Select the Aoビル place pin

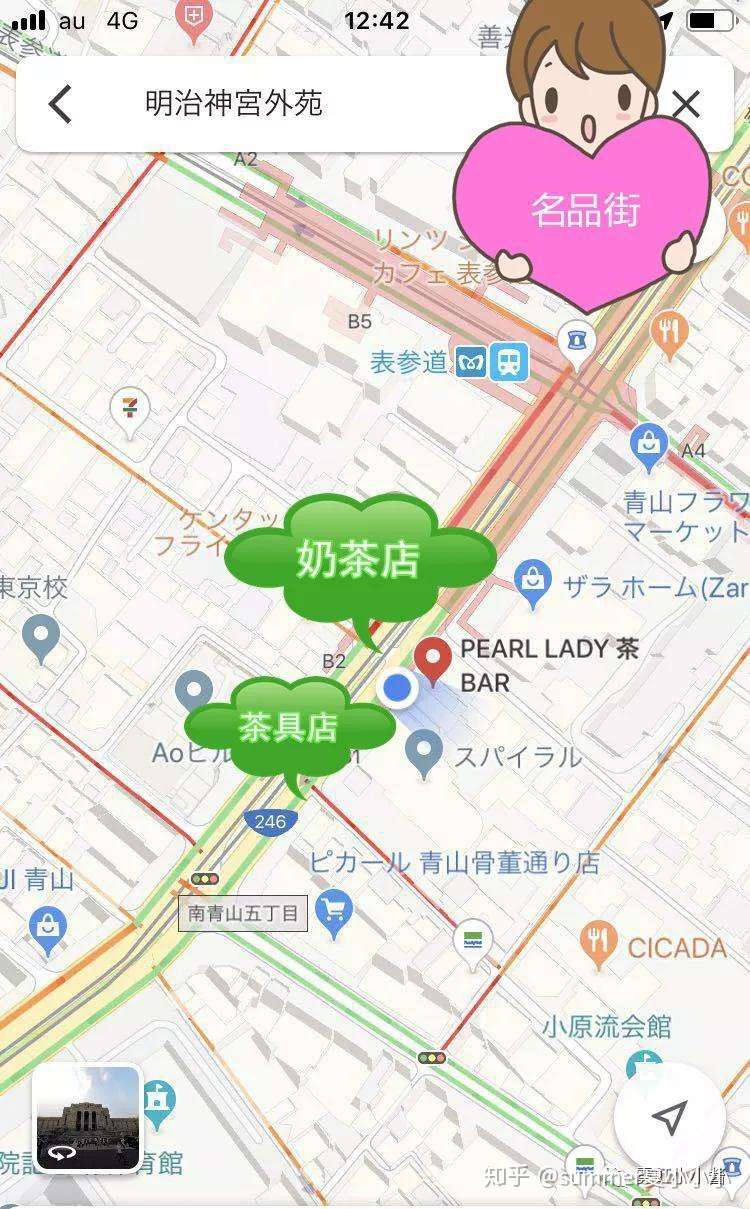(x=194, y=691)
